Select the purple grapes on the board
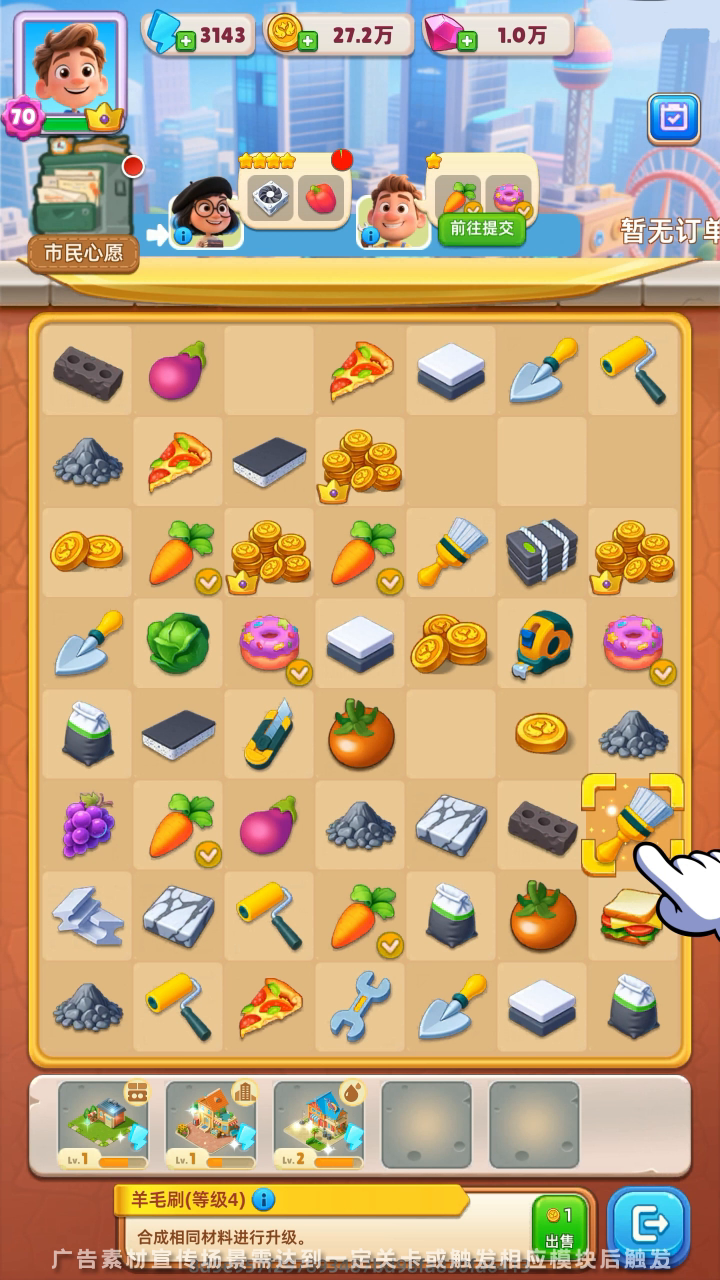Screen dimensions: 720x1280 coord(88,825)
